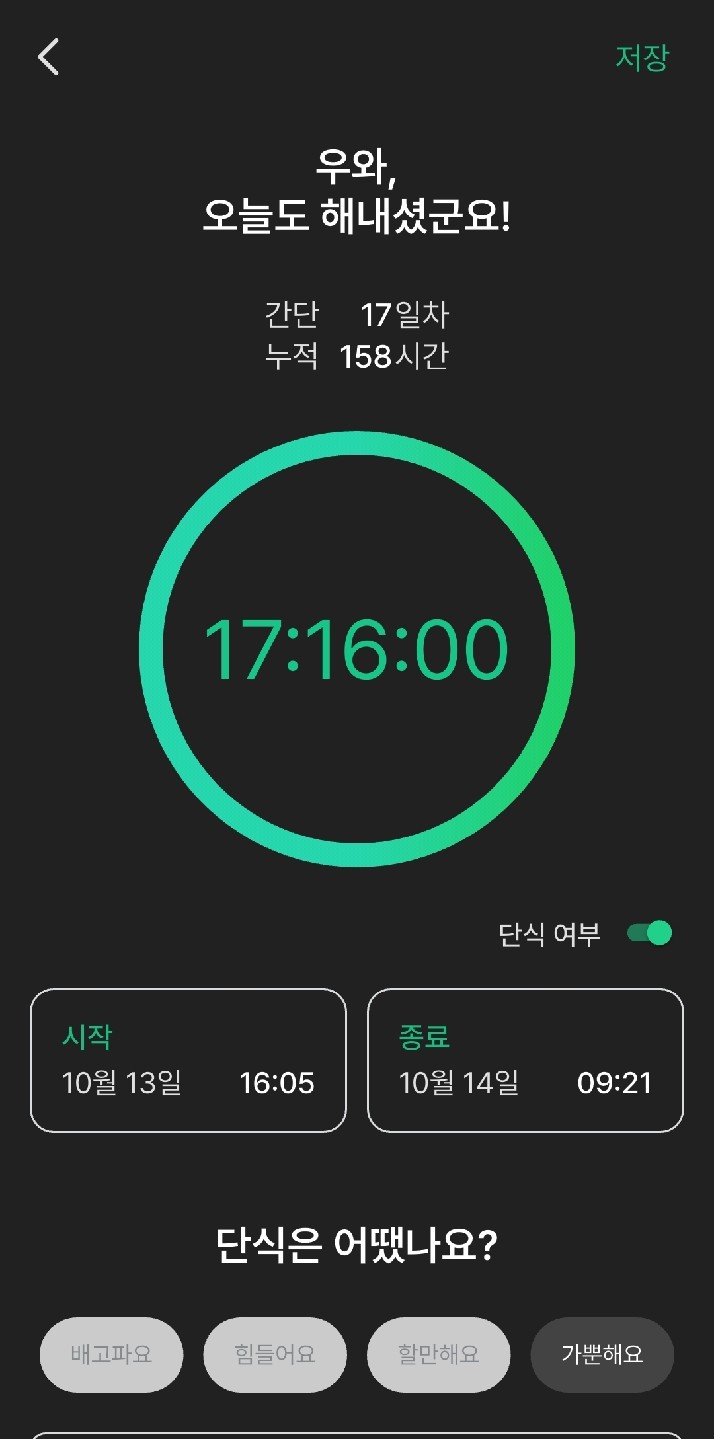This screenshot has width=714, height=1439.
Task: Edit the 종료 time card
Action: tap(525, 1060)
